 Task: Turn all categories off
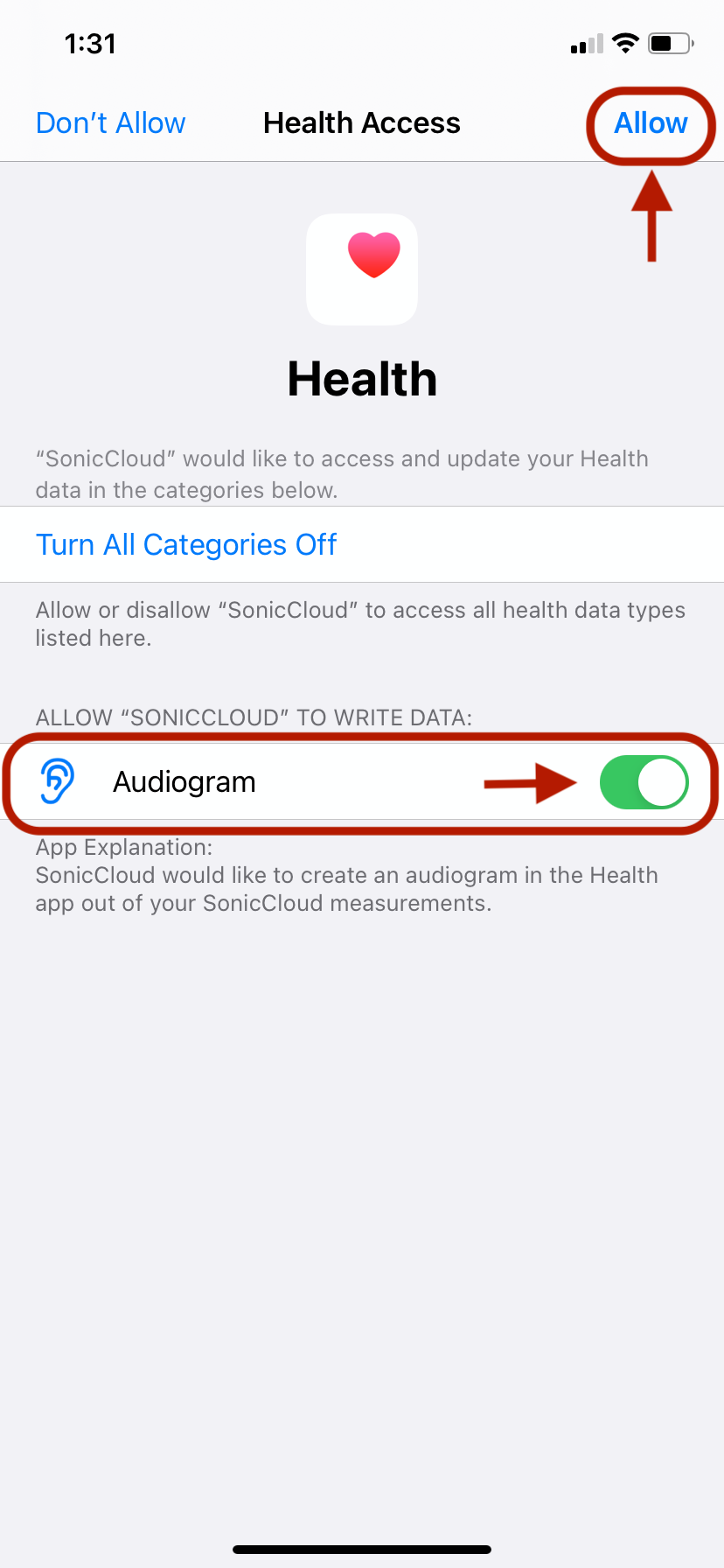coord(186,544)
